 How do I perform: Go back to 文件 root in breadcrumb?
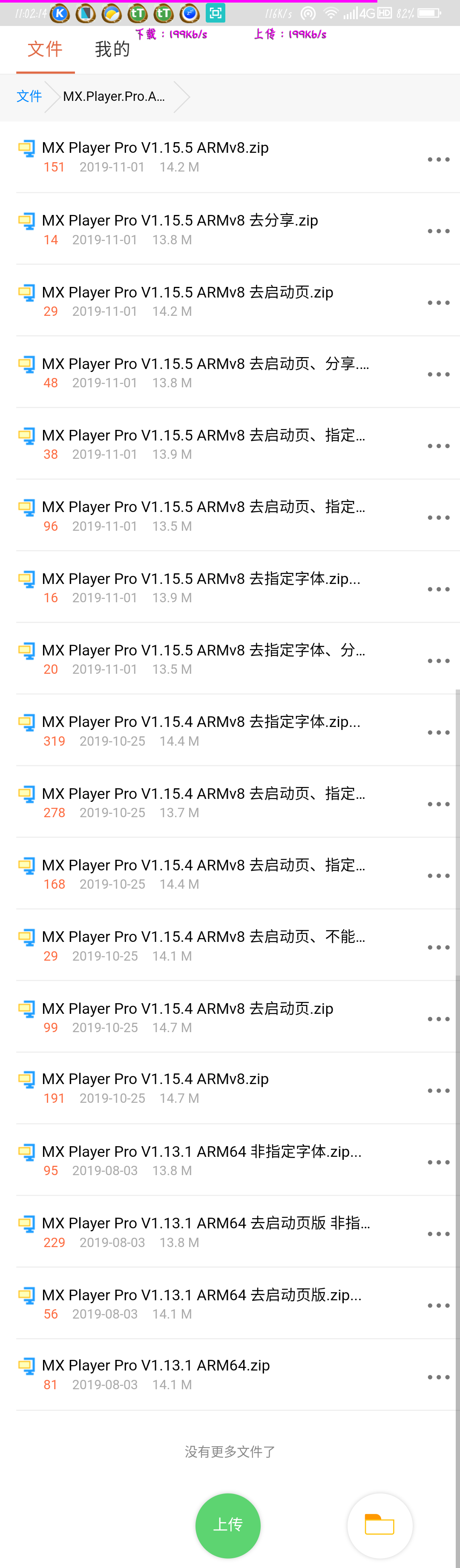click(x=29, y=96)
